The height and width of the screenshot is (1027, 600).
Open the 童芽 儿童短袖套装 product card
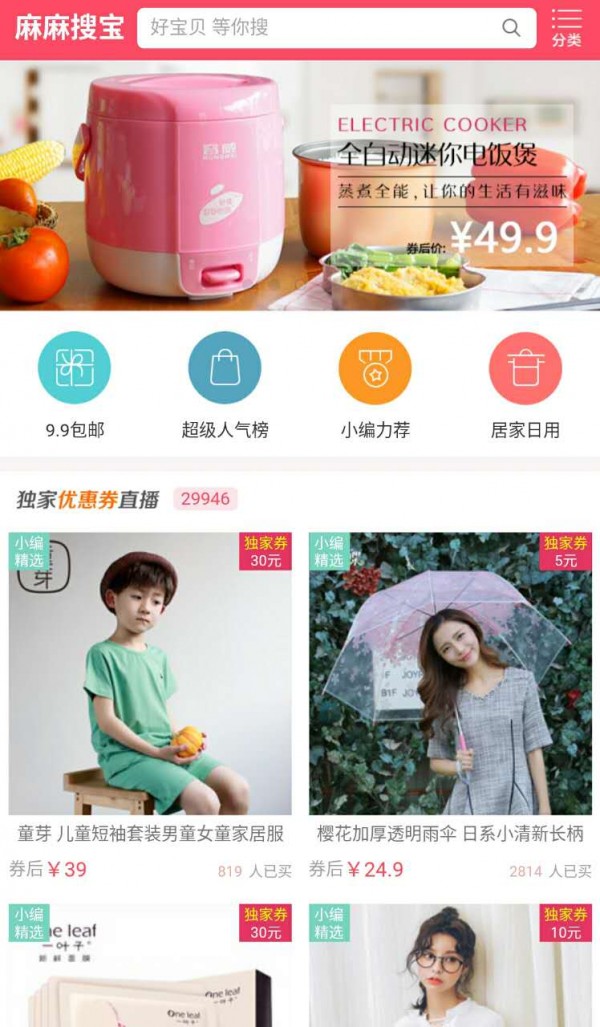(x=150, y=700)
